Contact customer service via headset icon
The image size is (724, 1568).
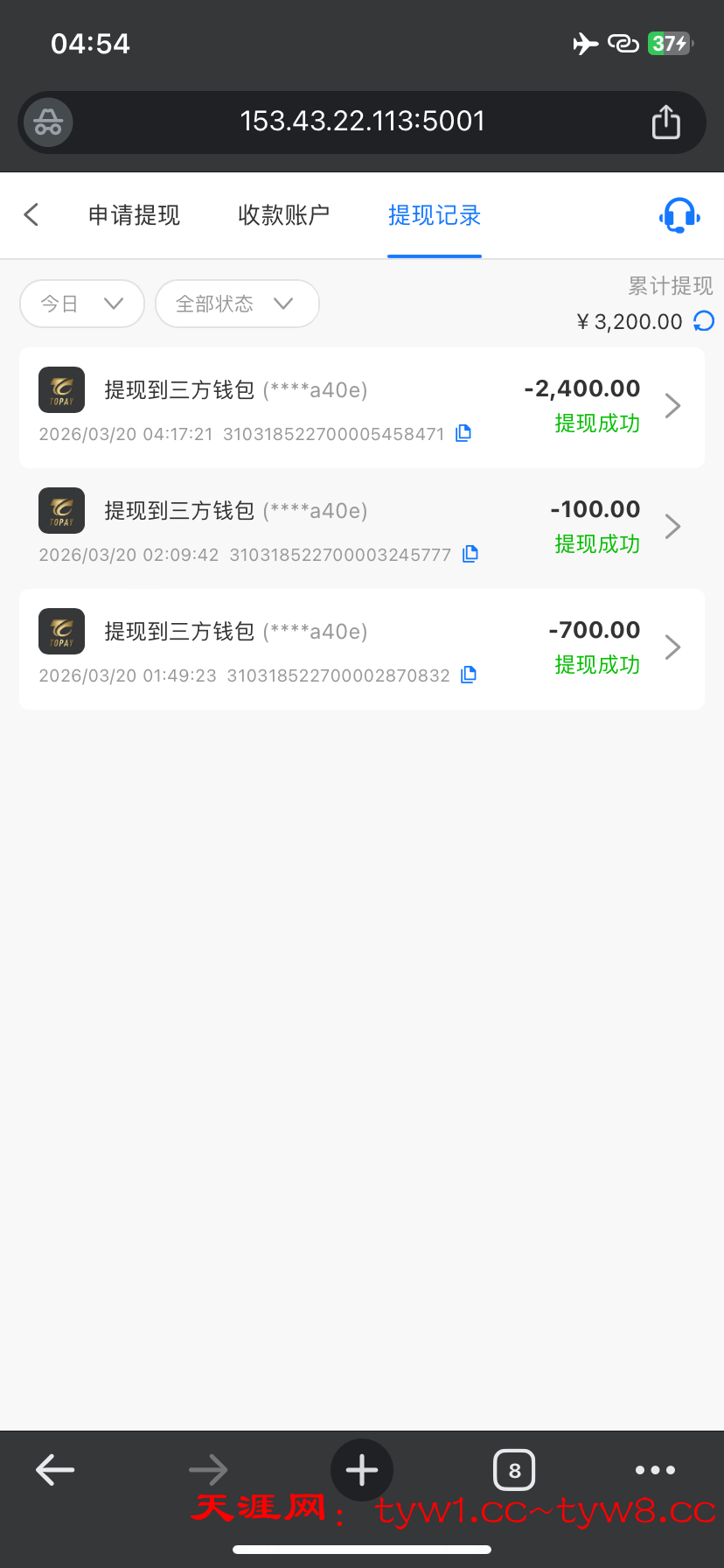679,215
